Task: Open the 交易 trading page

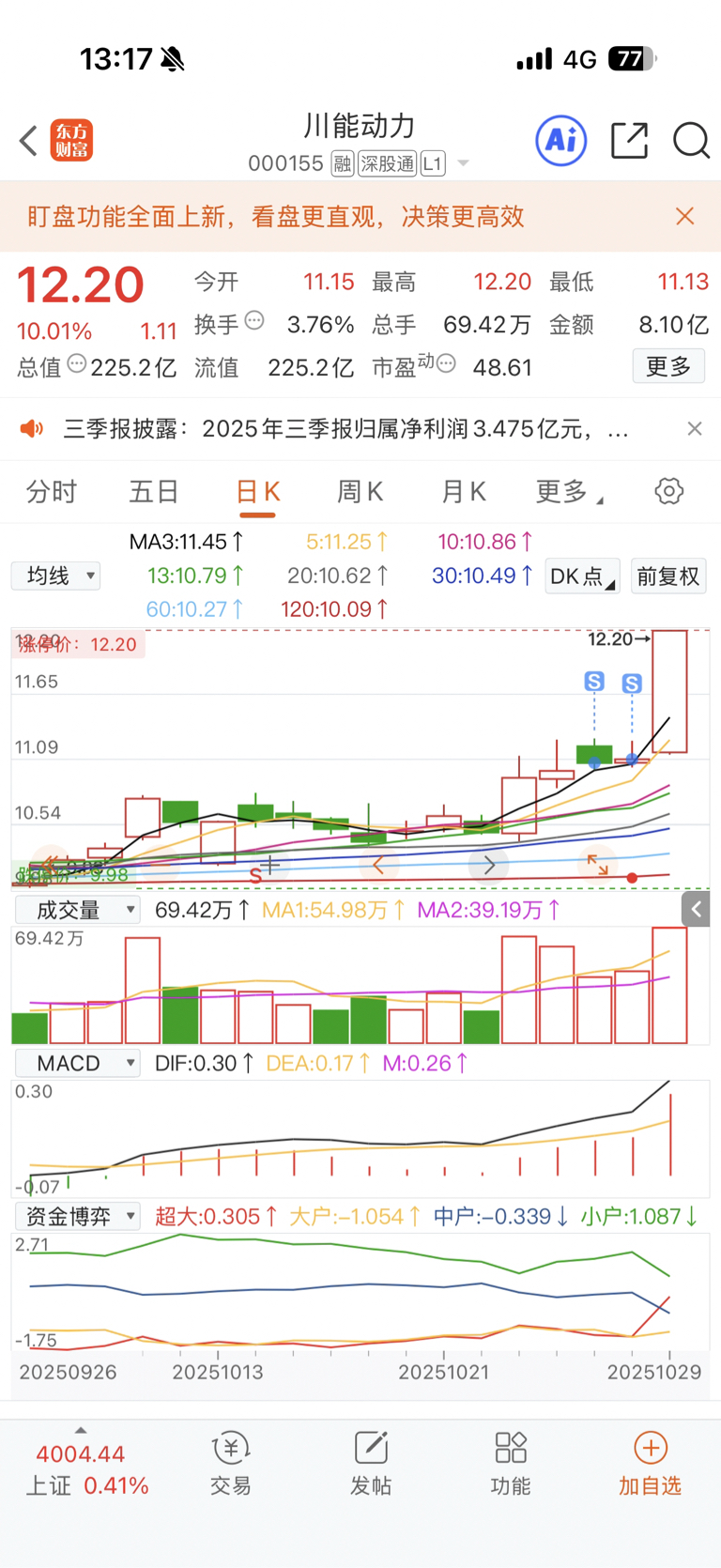Action: pos(230,1463)
